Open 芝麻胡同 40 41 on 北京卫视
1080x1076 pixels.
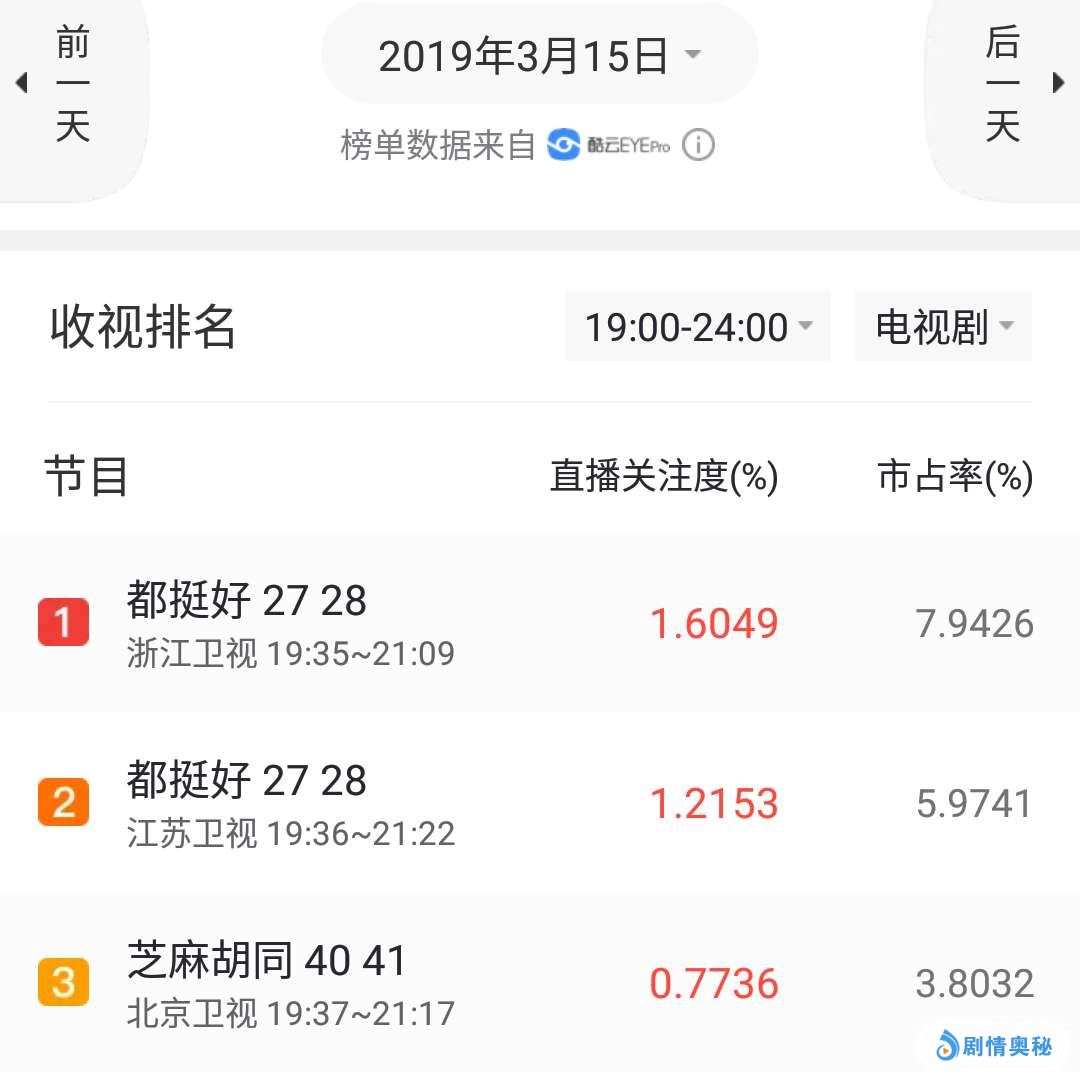tap(290, 983)
